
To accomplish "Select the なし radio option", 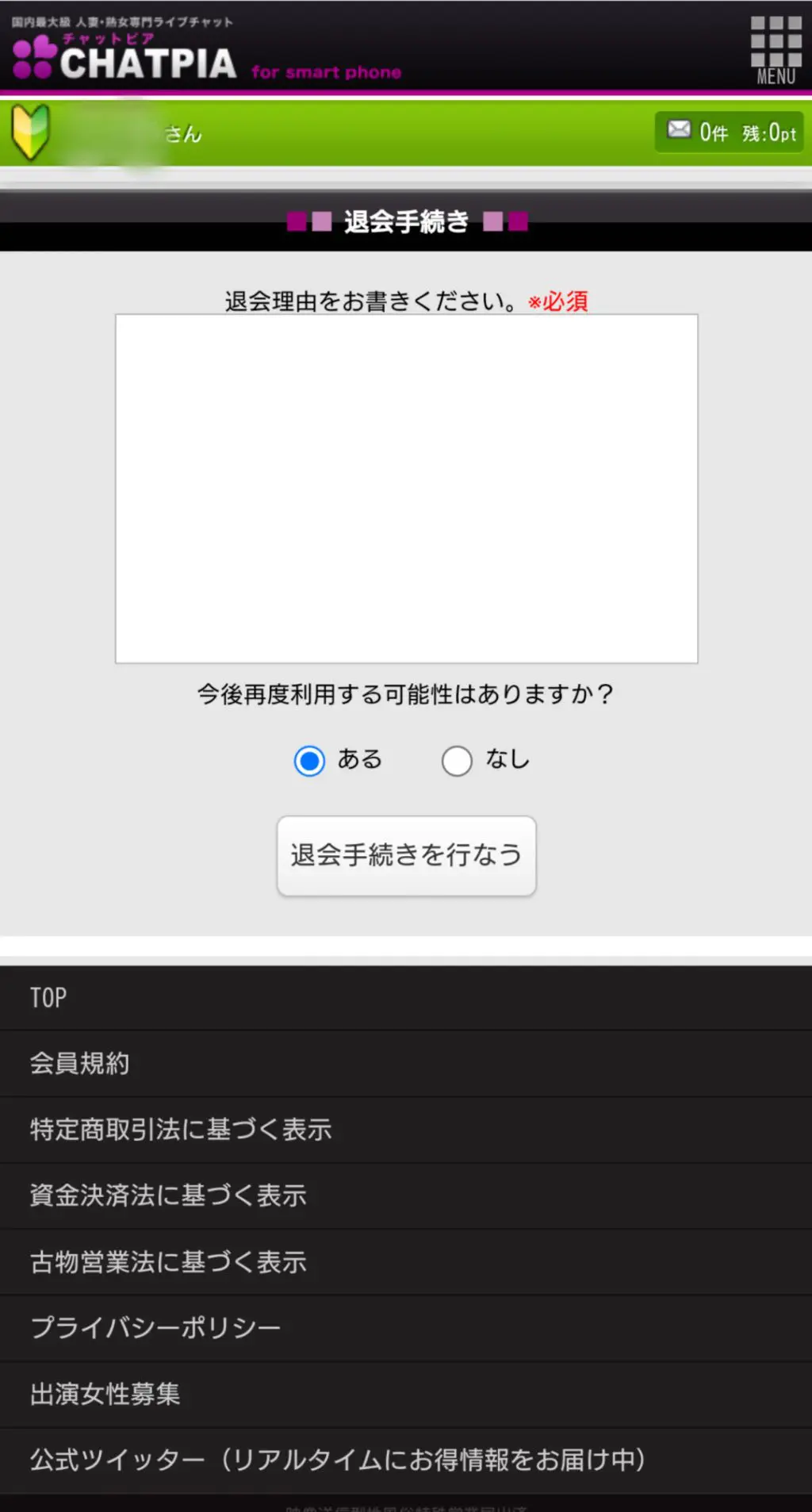I will [x=457, y=761].
